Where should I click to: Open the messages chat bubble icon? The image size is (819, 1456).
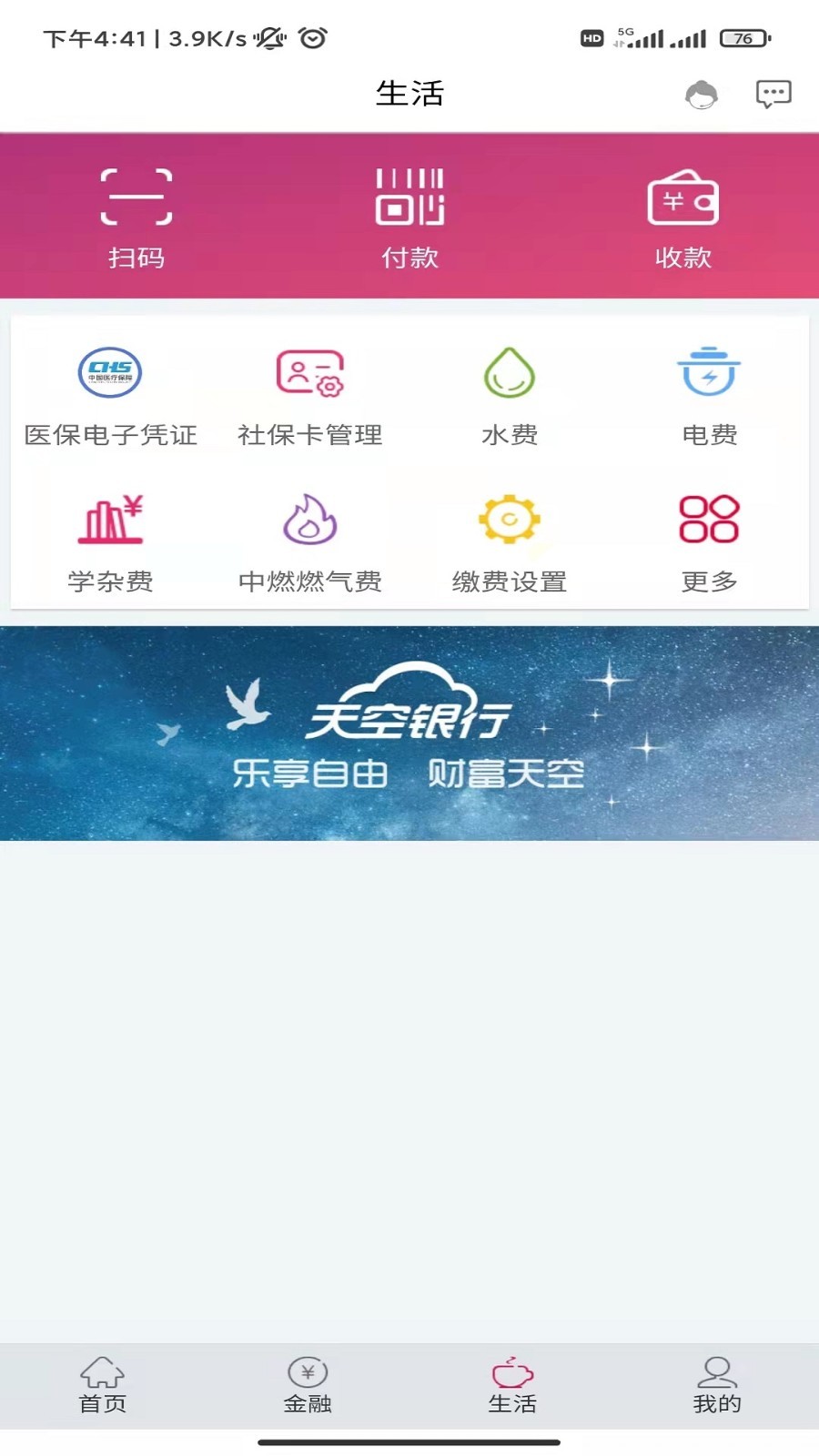click(773, 94)
